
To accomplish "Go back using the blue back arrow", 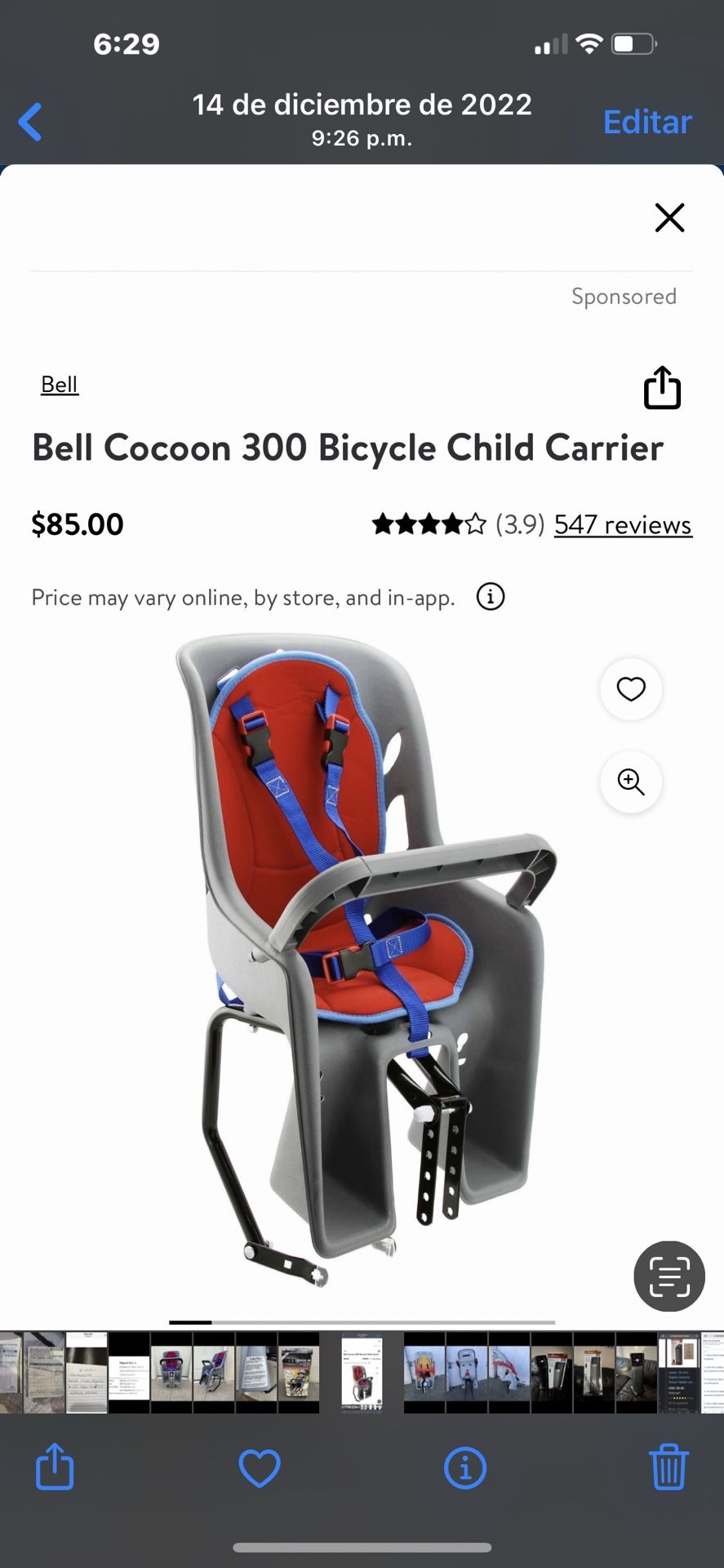I will pyautogui.click(x=29, y=121).
